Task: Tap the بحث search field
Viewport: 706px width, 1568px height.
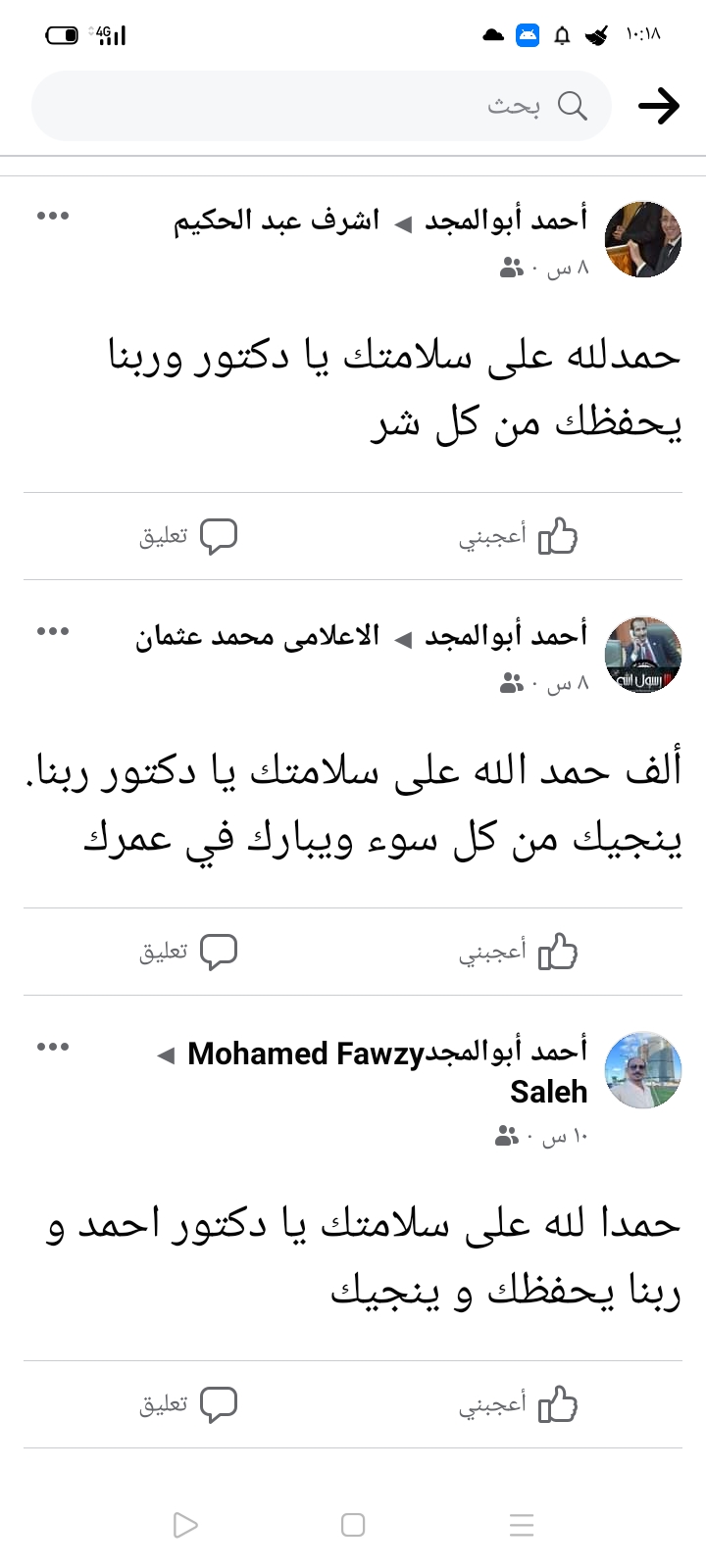Action: (322, 106)
